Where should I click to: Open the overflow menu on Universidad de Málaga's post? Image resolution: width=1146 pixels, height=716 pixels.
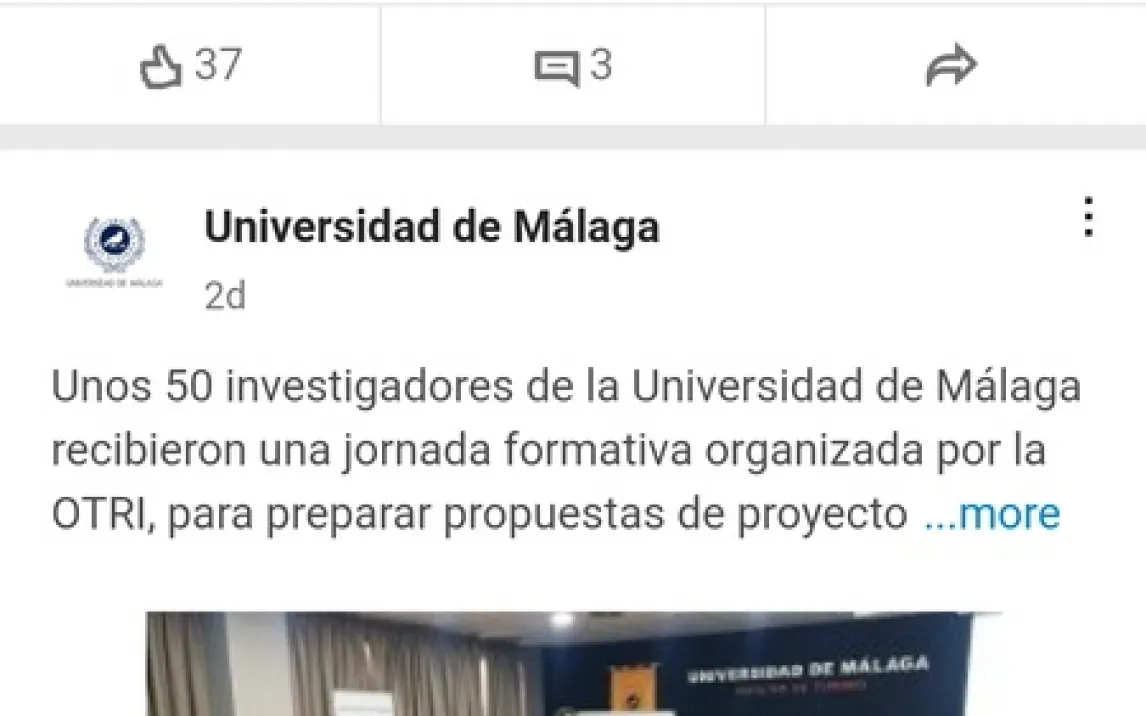(1089, 218)
